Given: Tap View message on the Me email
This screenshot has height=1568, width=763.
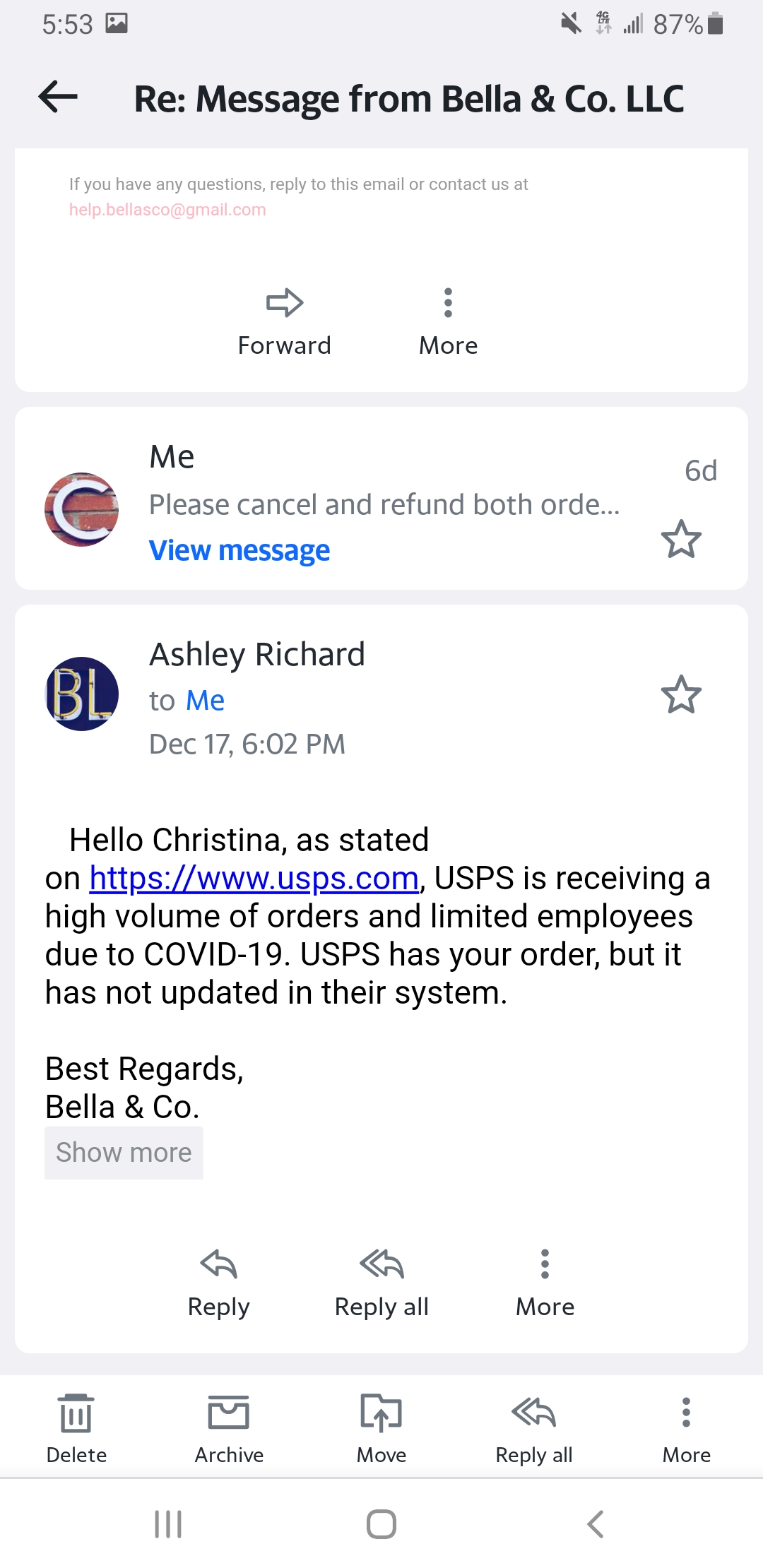Looking at the screenshot, I should tap(239, 550).
